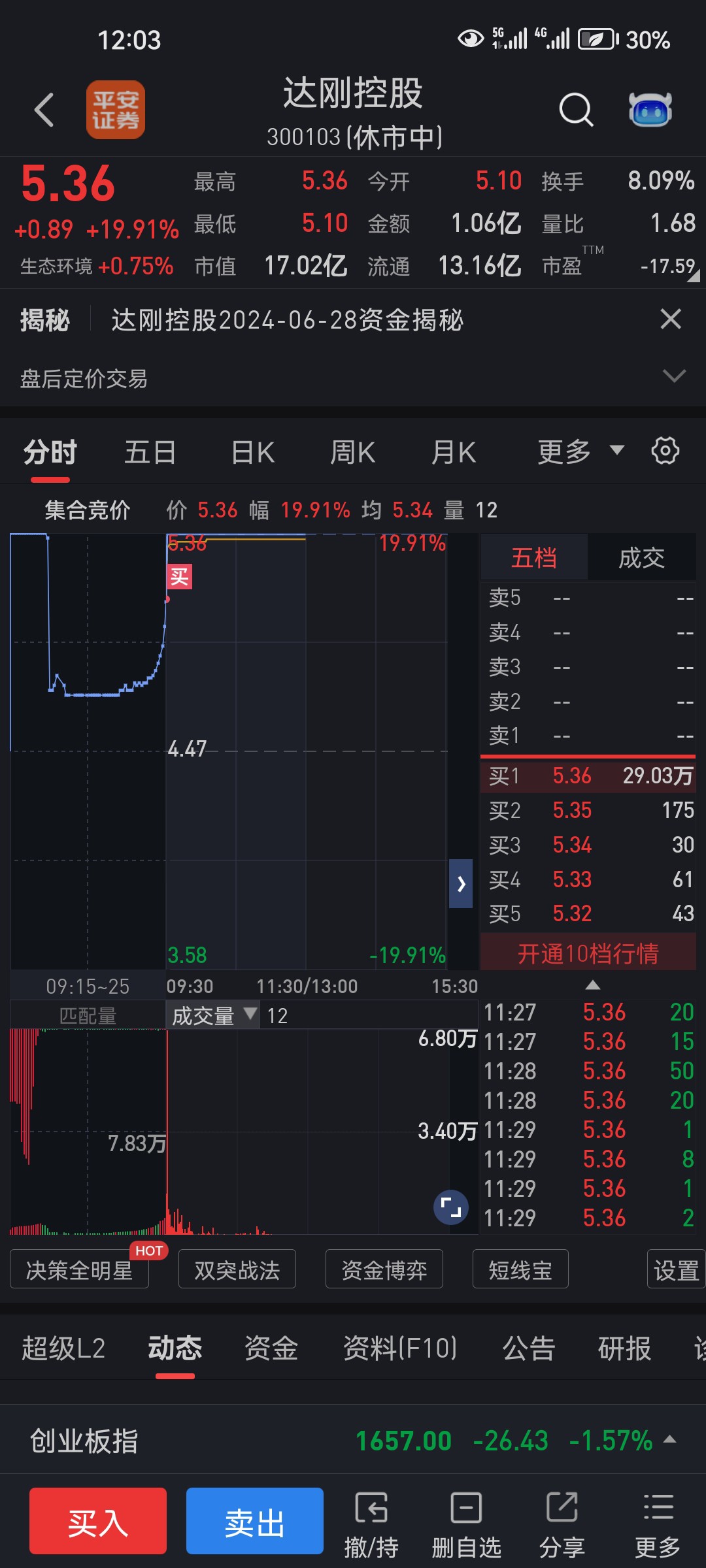Open the 更多 chart period dropdown
The image size is (706, 1568).
tap(580, 452)
